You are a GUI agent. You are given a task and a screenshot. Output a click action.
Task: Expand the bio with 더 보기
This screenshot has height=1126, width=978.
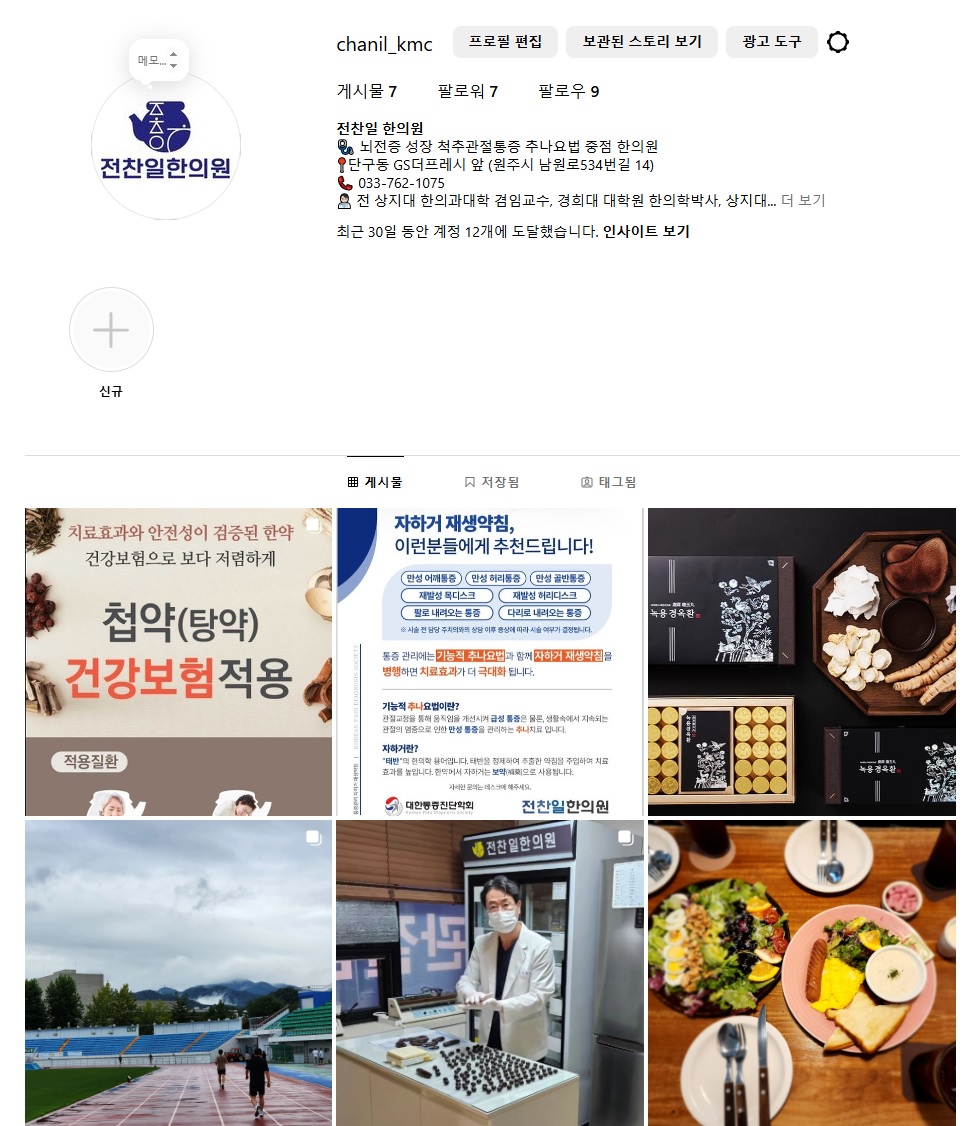803,200
